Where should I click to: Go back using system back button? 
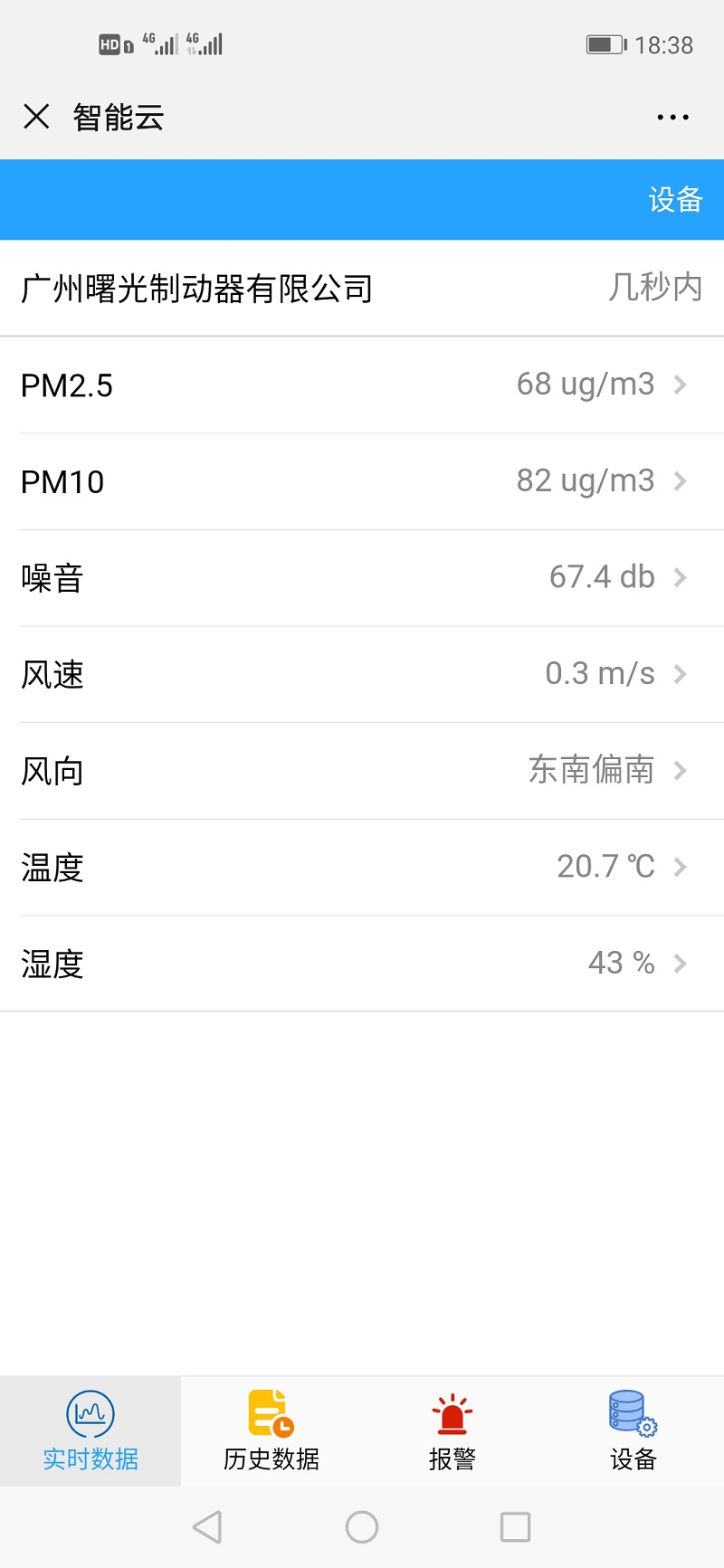[x=207, y=1527]
